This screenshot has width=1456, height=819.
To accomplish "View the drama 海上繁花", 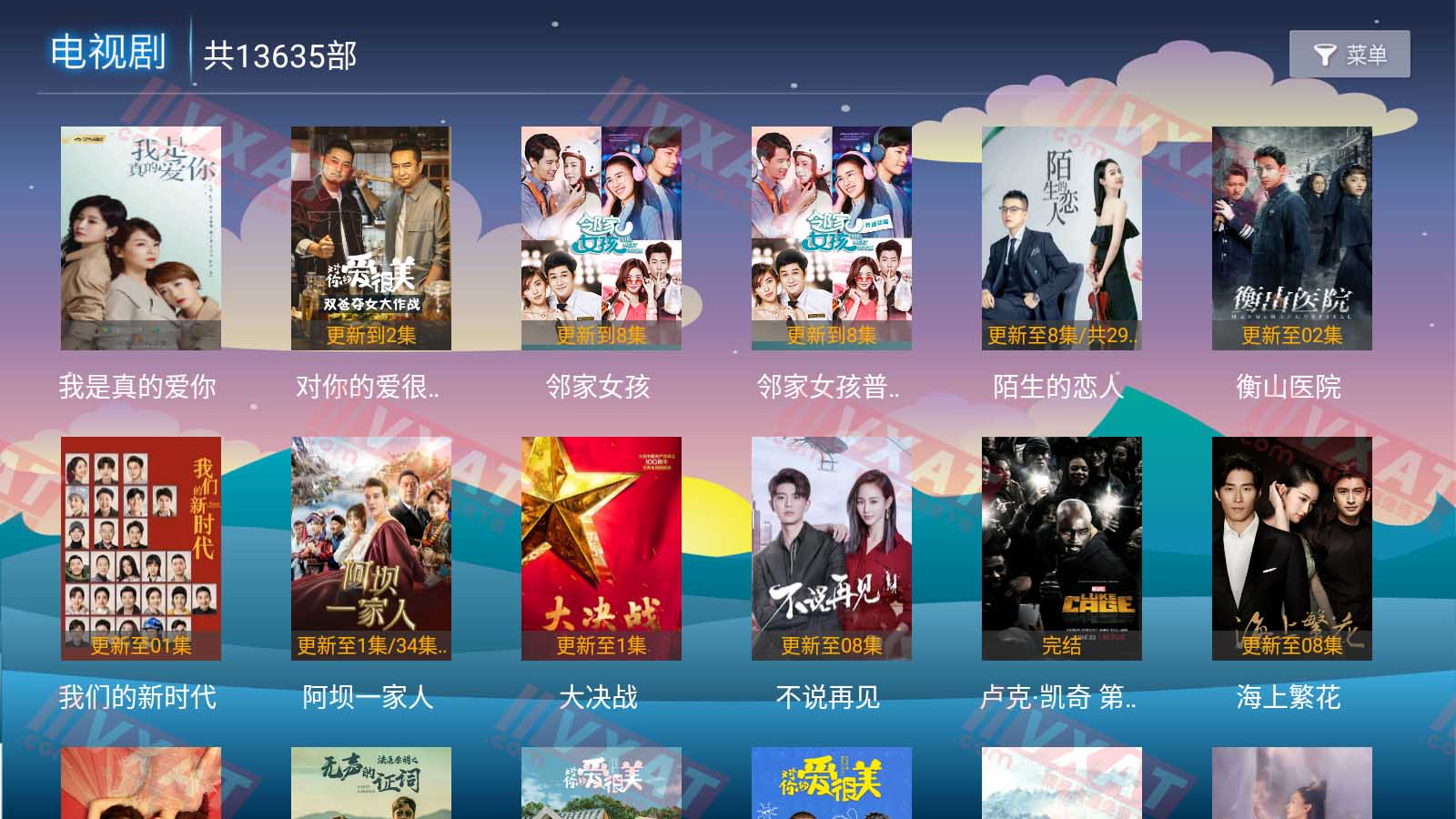I will 1292,549.
